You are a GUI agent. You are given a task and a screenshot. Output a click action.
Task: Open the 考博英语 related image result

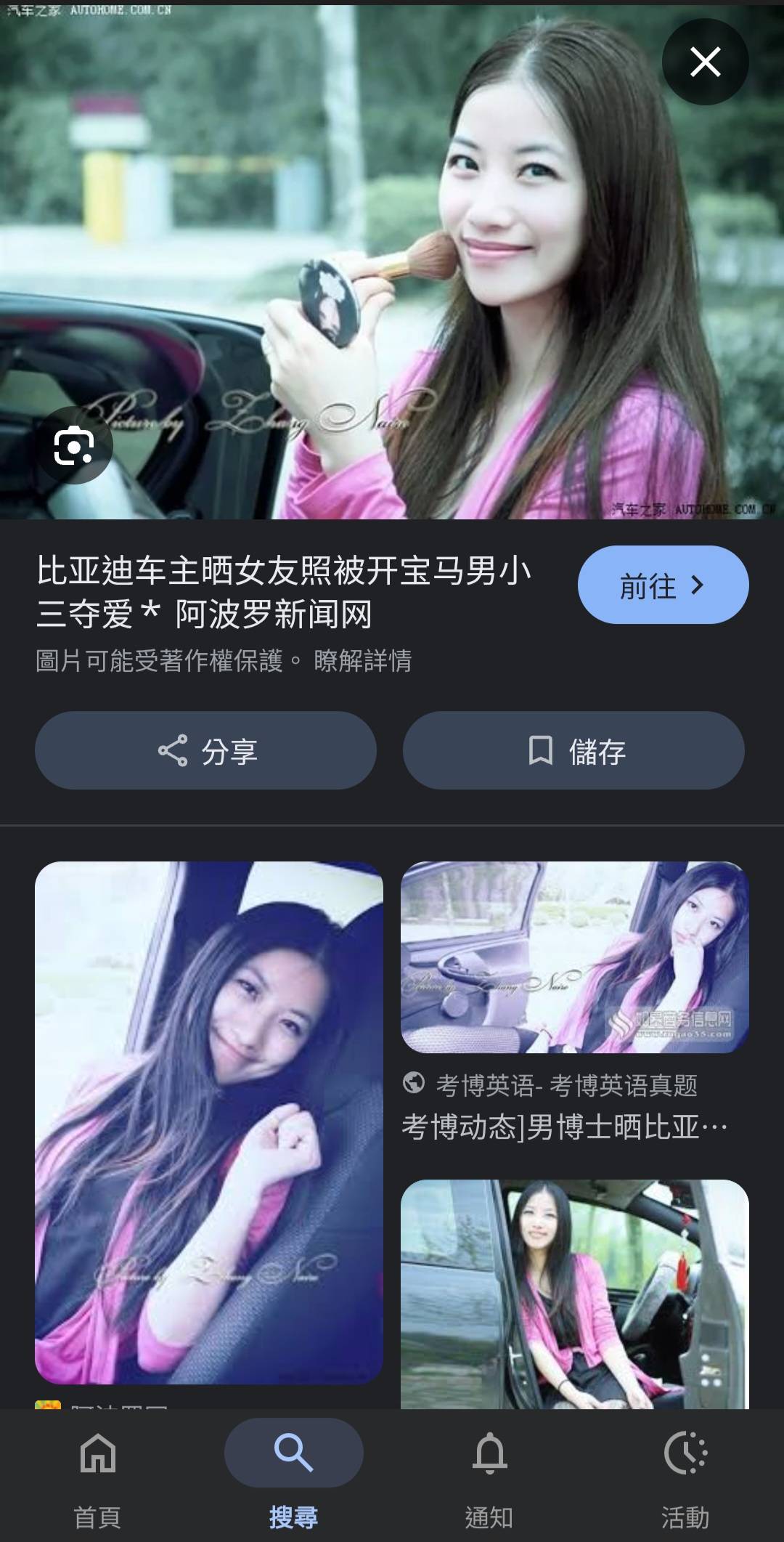(574, 957)
